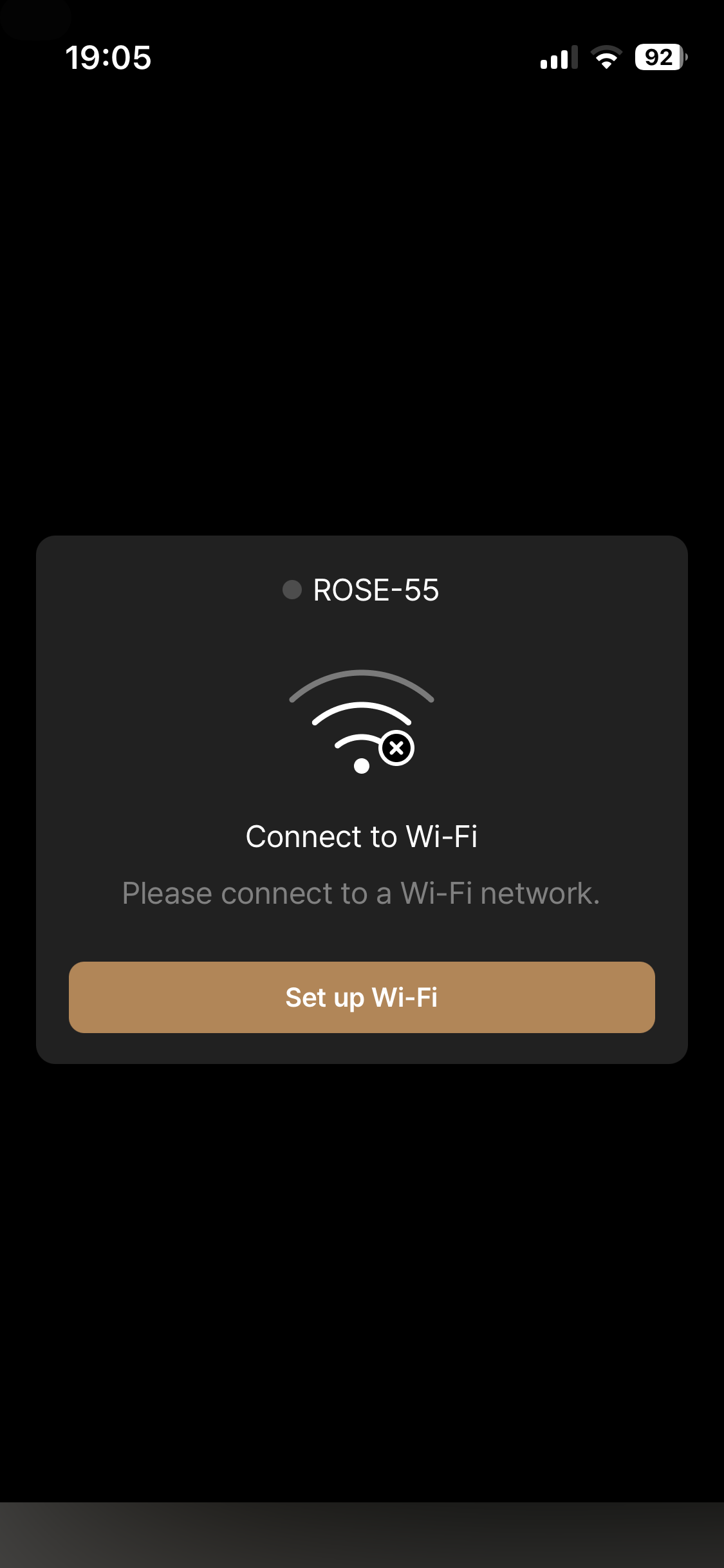
Task: Tap the Set up Wi-Fi button
Action: [362, 997]
